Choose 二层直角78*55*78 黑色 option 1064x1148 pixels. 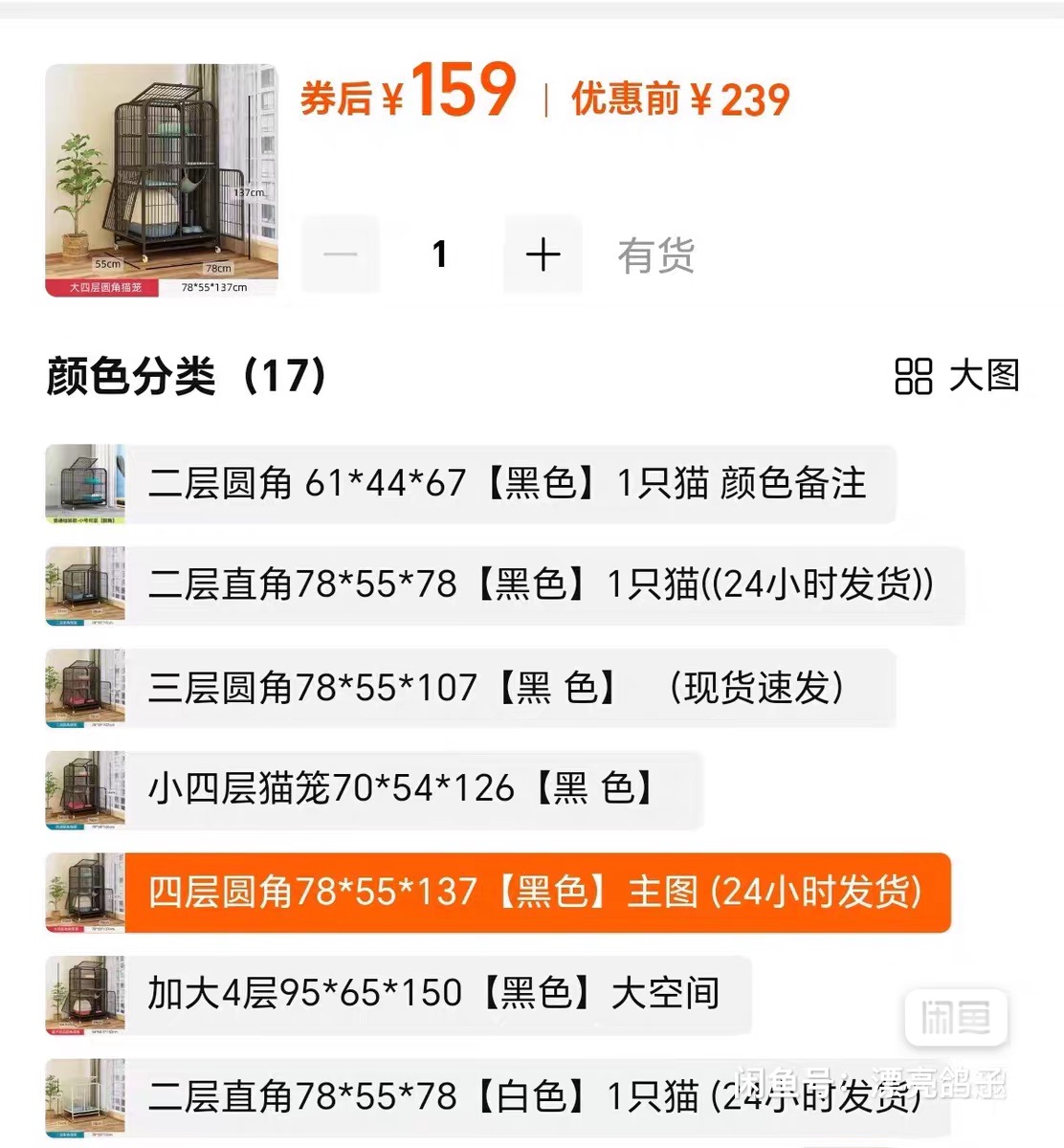(x=541, y=585)
